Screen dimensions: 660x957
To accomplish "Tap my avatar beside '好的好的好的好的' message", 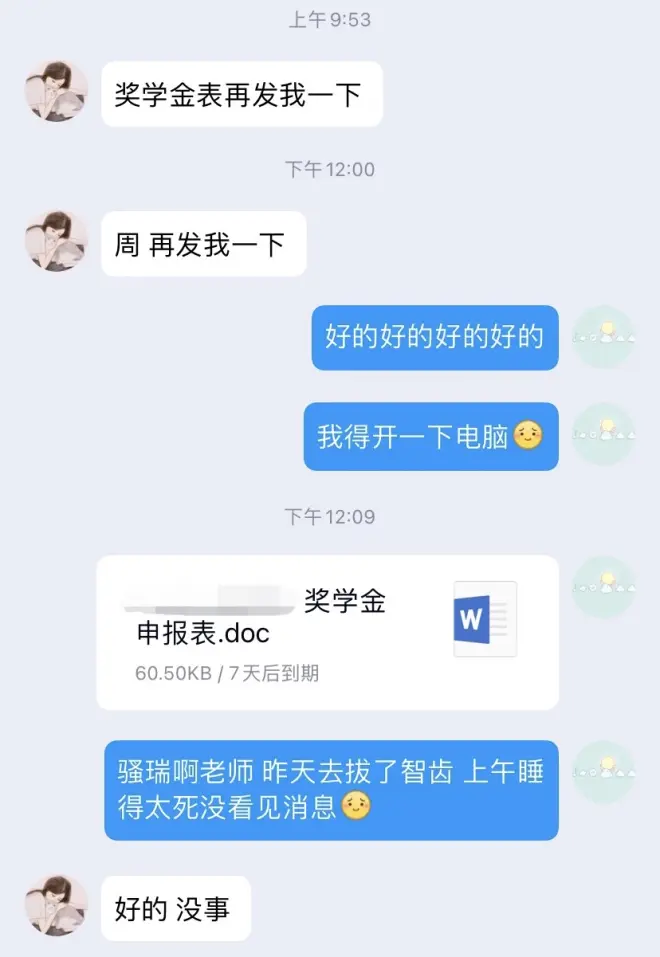I will click(603, 337).
